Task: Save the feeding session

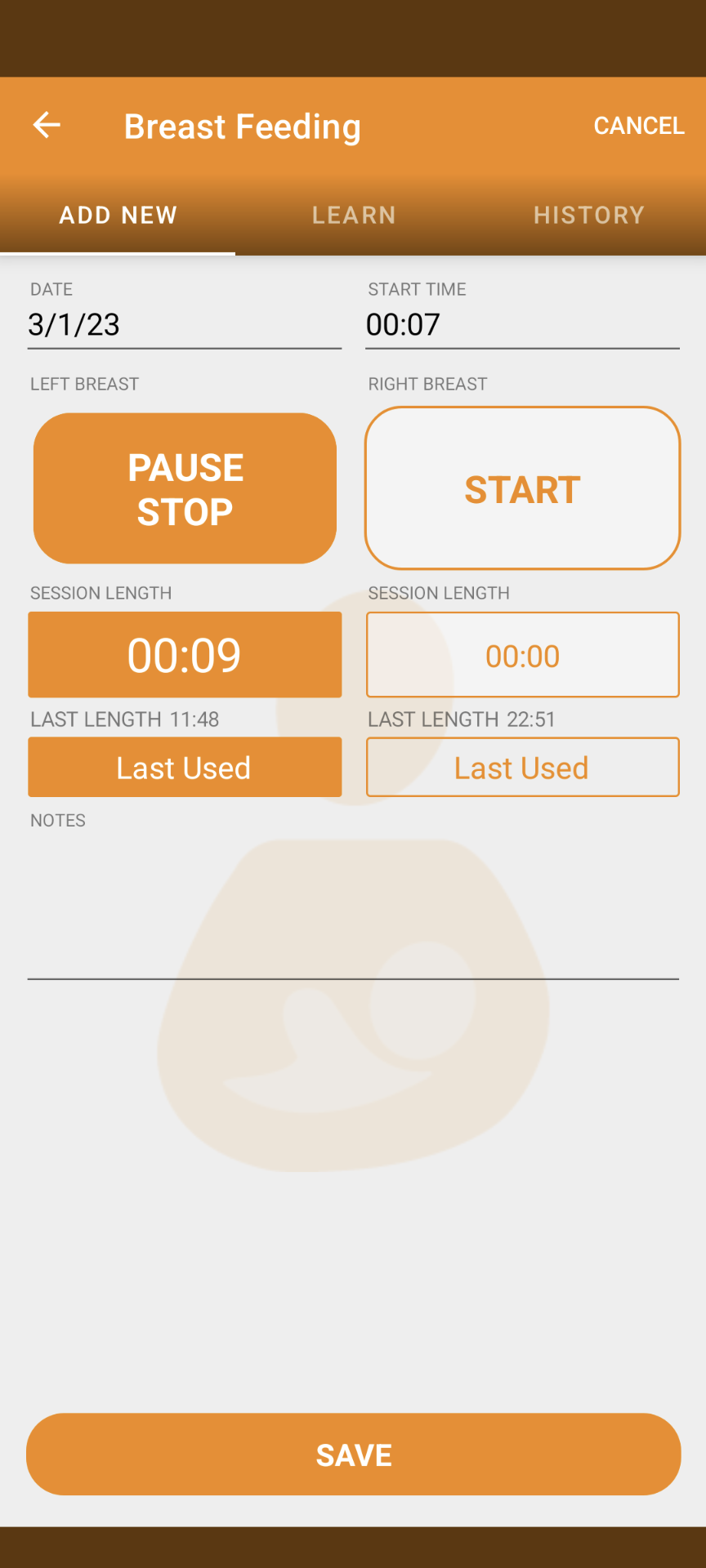Action: 353,1454
